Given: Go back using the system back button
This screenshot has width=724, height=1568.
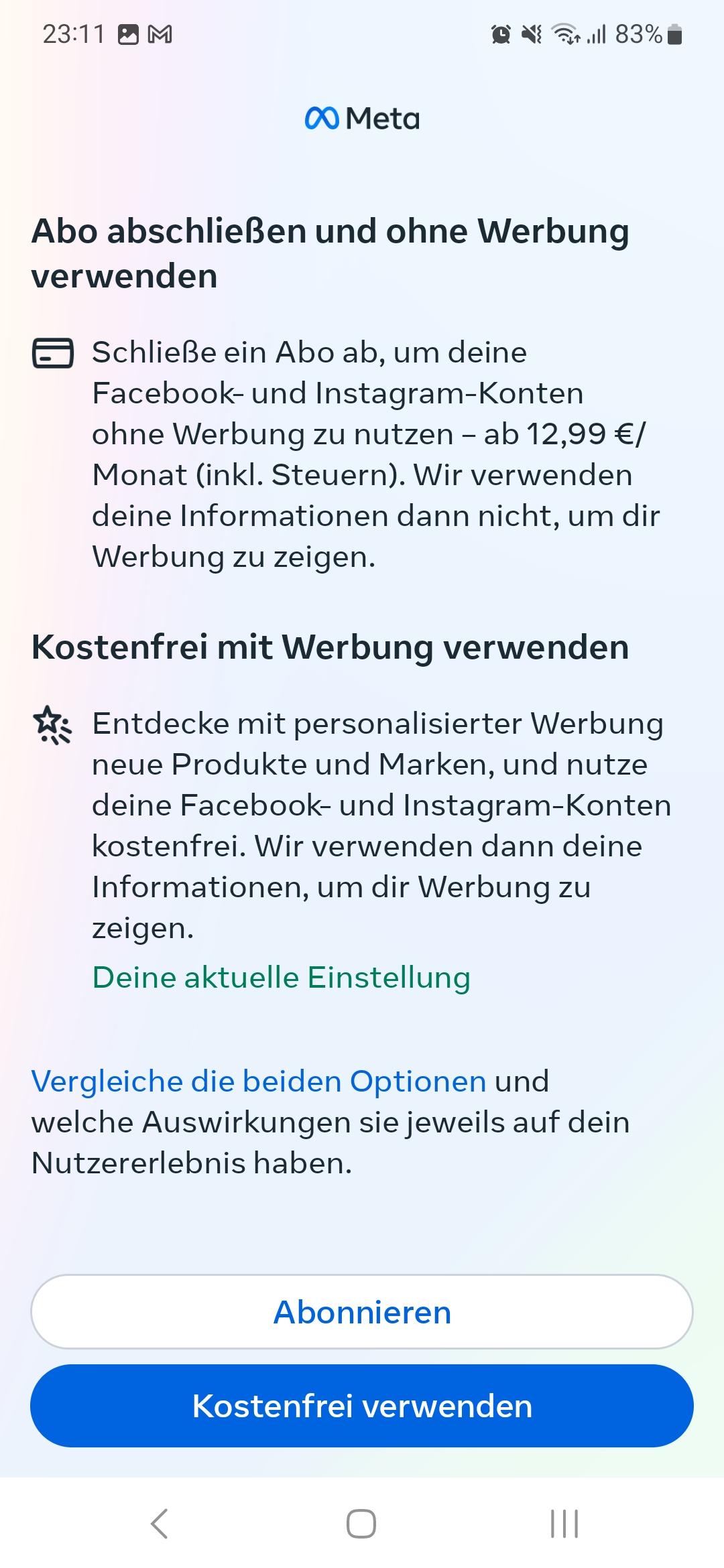Looking at the screenshot, I should (160, 1523).
